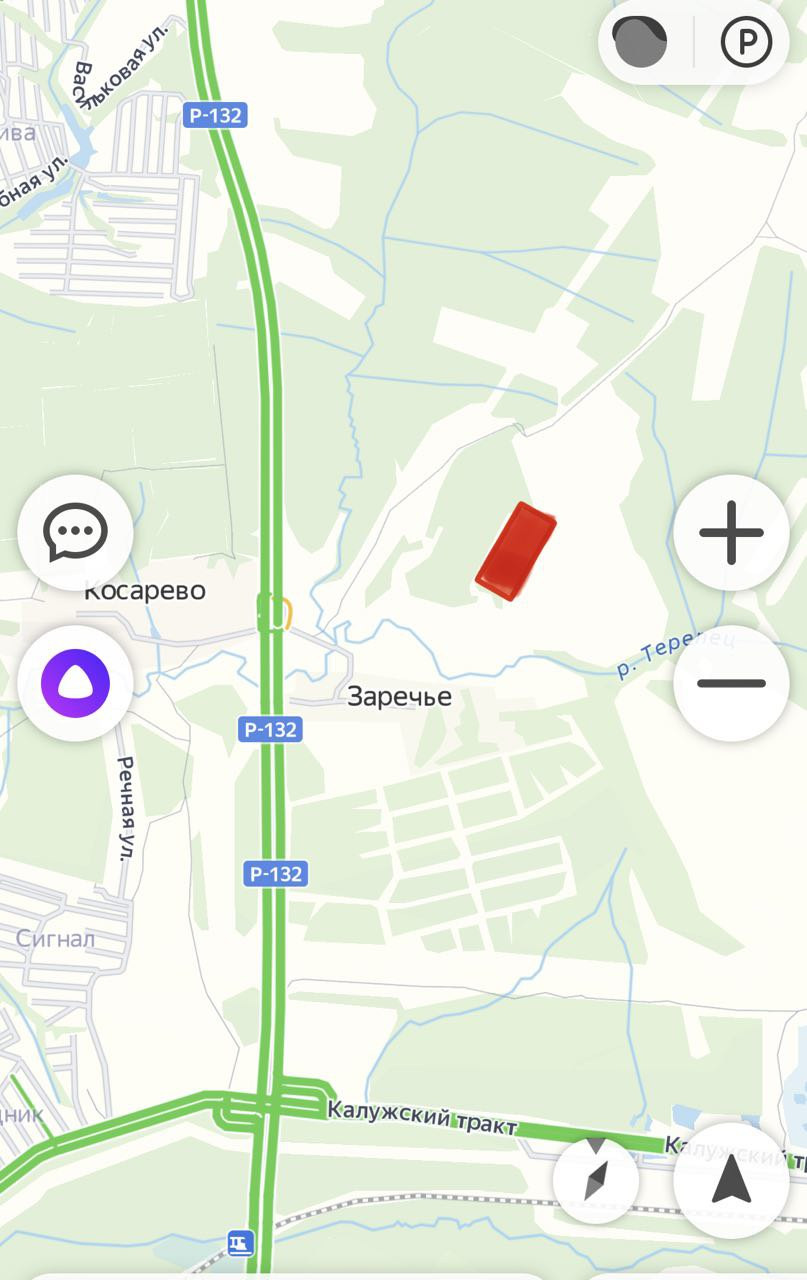This screenshot has width=807, height=1280.
Task: Center map on my location
Action: pos(731,1181)
